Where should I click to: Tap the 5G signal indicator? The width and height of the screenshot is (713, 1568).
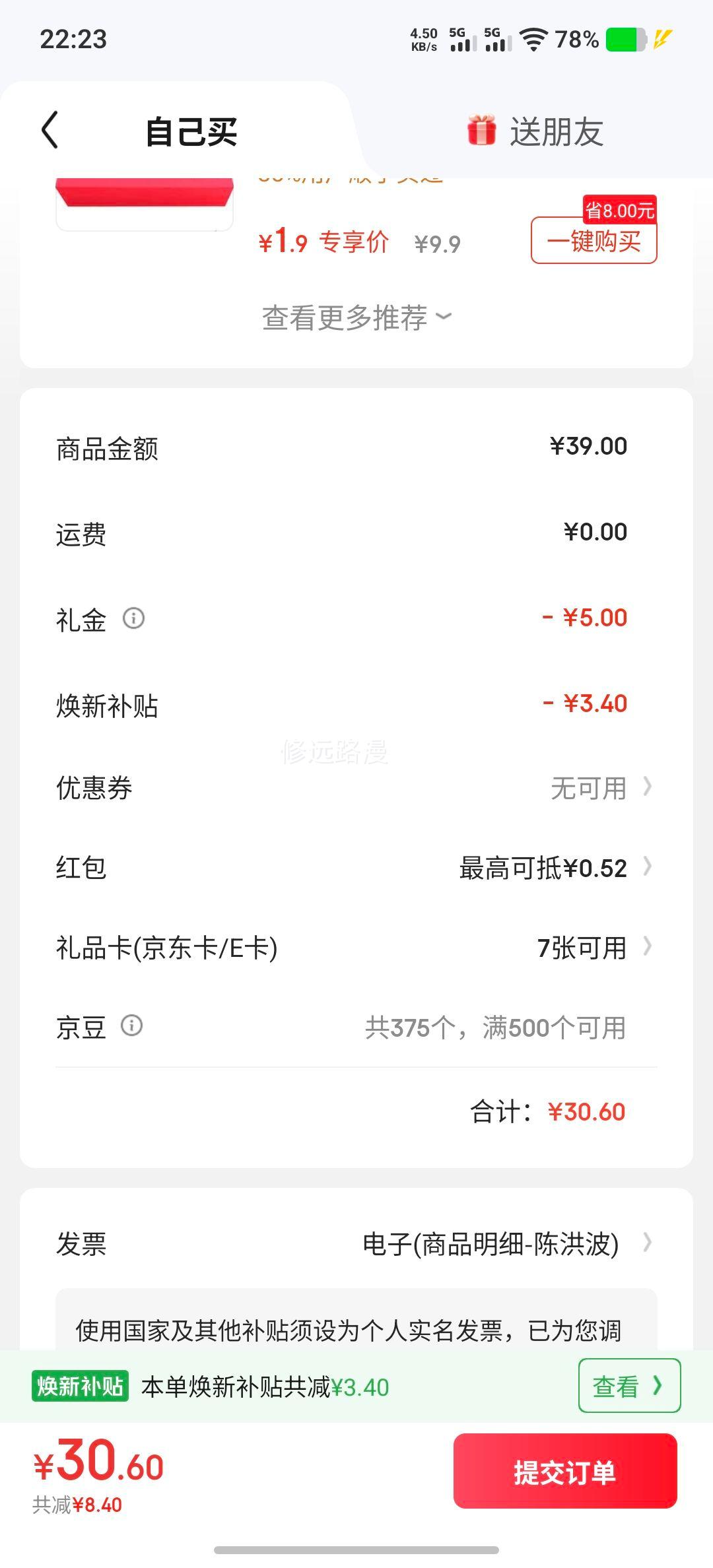462,40
